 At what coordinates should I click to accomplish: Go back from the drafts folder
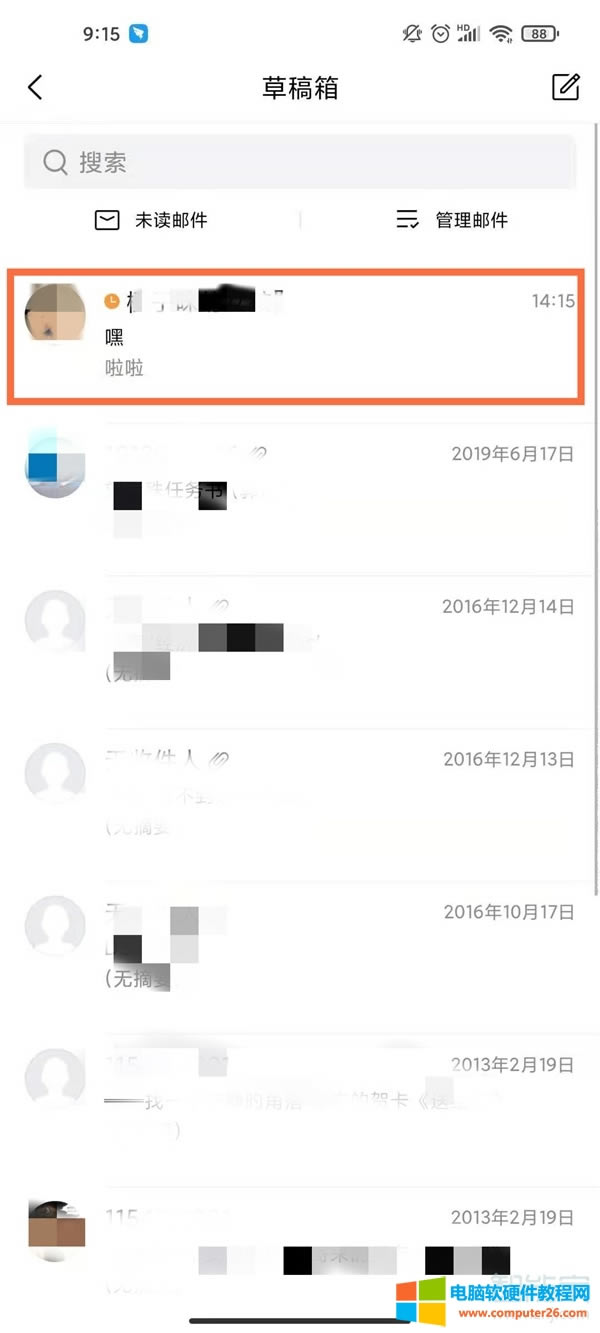pos(36,88)
